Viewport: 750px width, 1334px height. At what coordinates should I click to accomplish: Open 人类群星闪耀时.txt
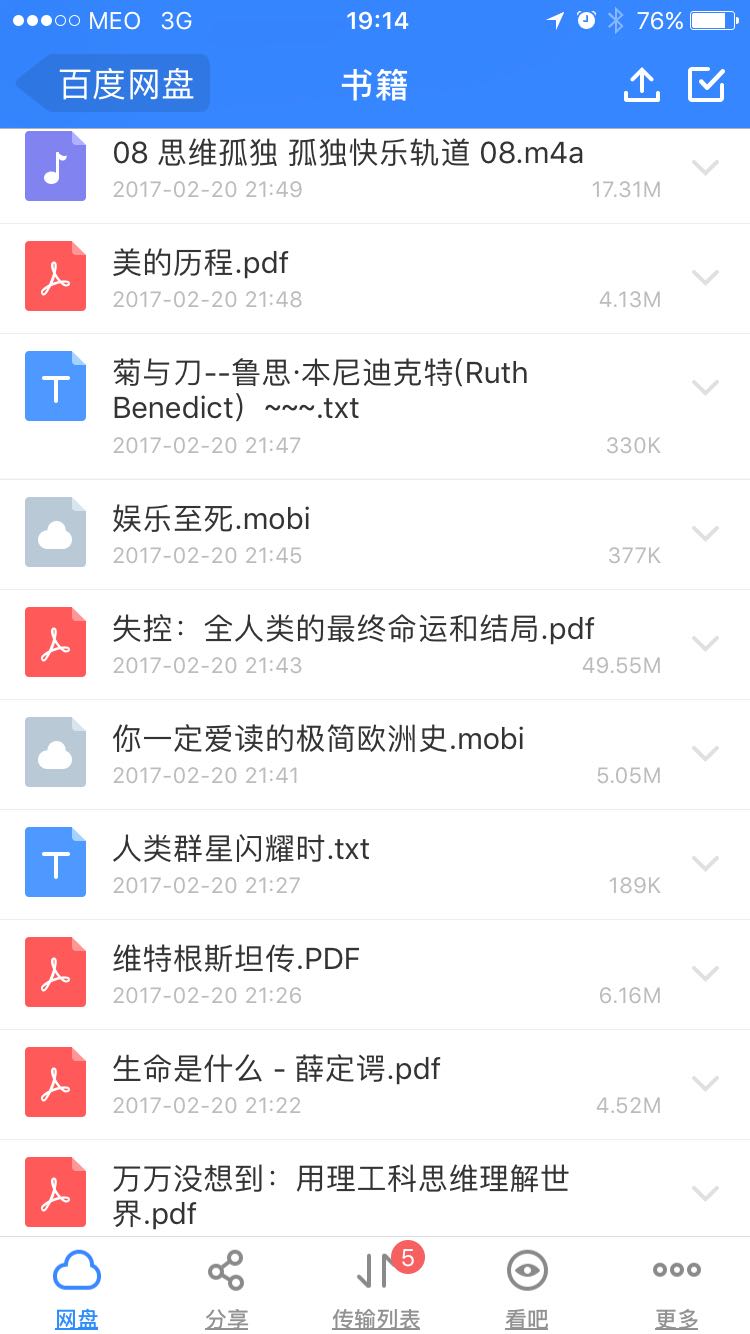pyautogui.click(x=300, y=863)
